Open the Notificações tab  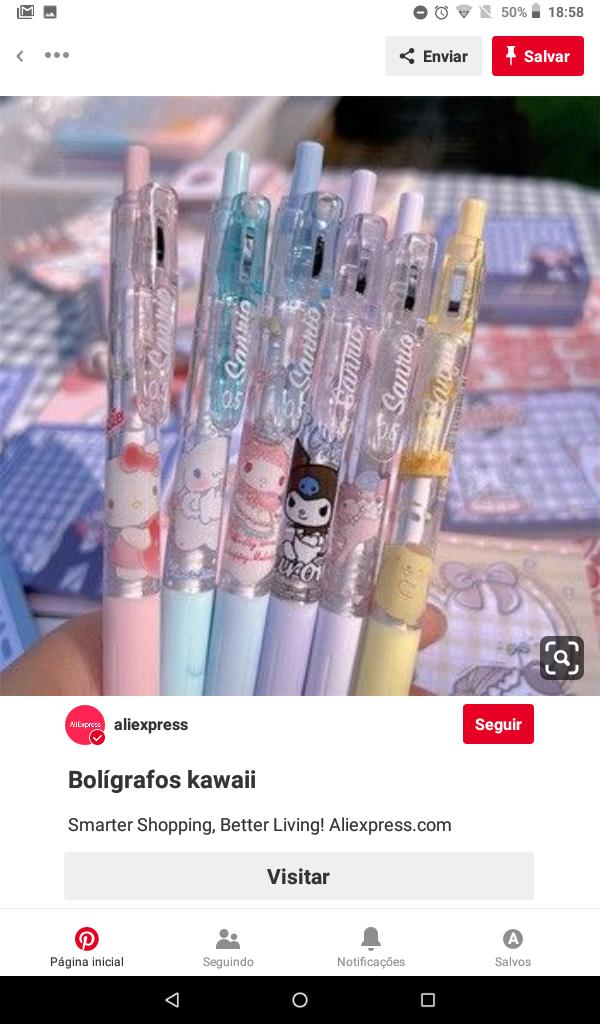[371, 946]
